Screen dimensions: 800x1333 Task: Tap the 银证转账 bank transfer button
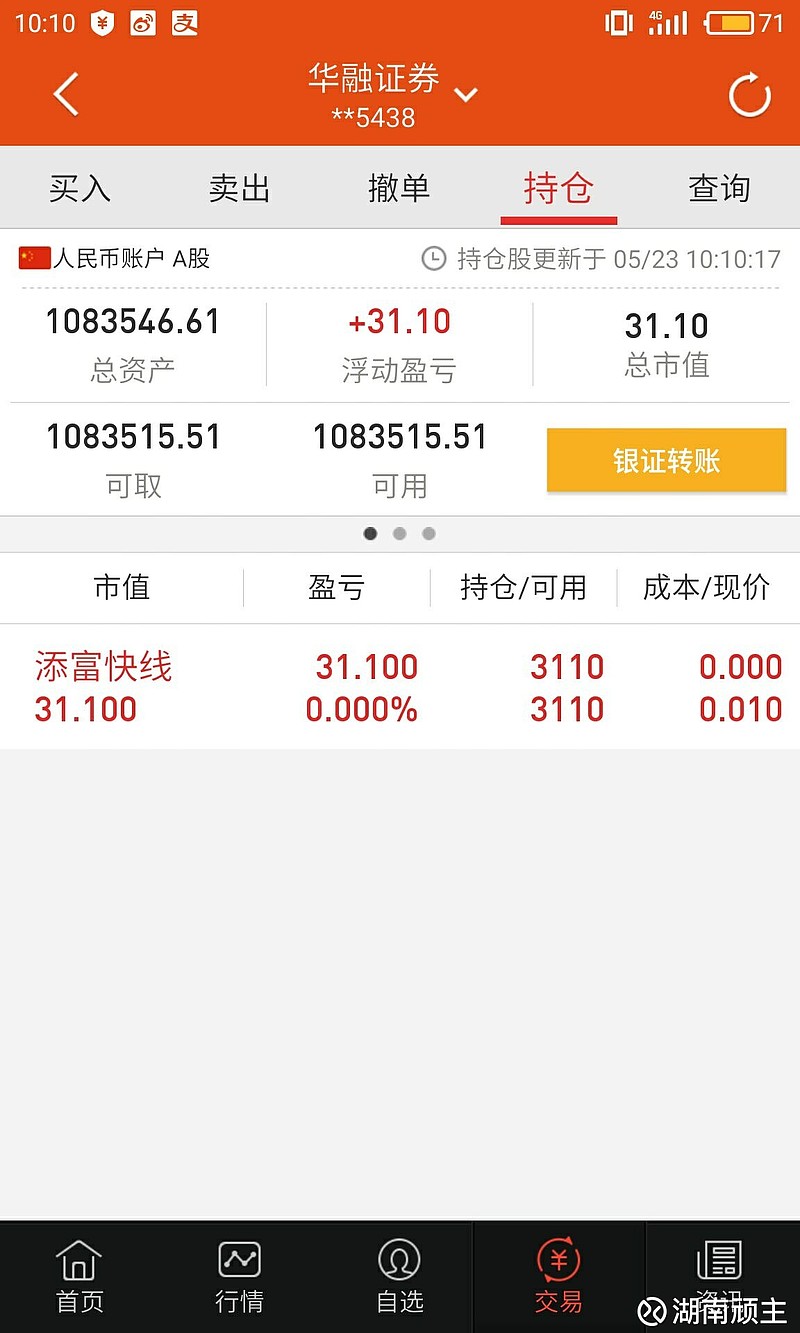click(x=665, y=460)
